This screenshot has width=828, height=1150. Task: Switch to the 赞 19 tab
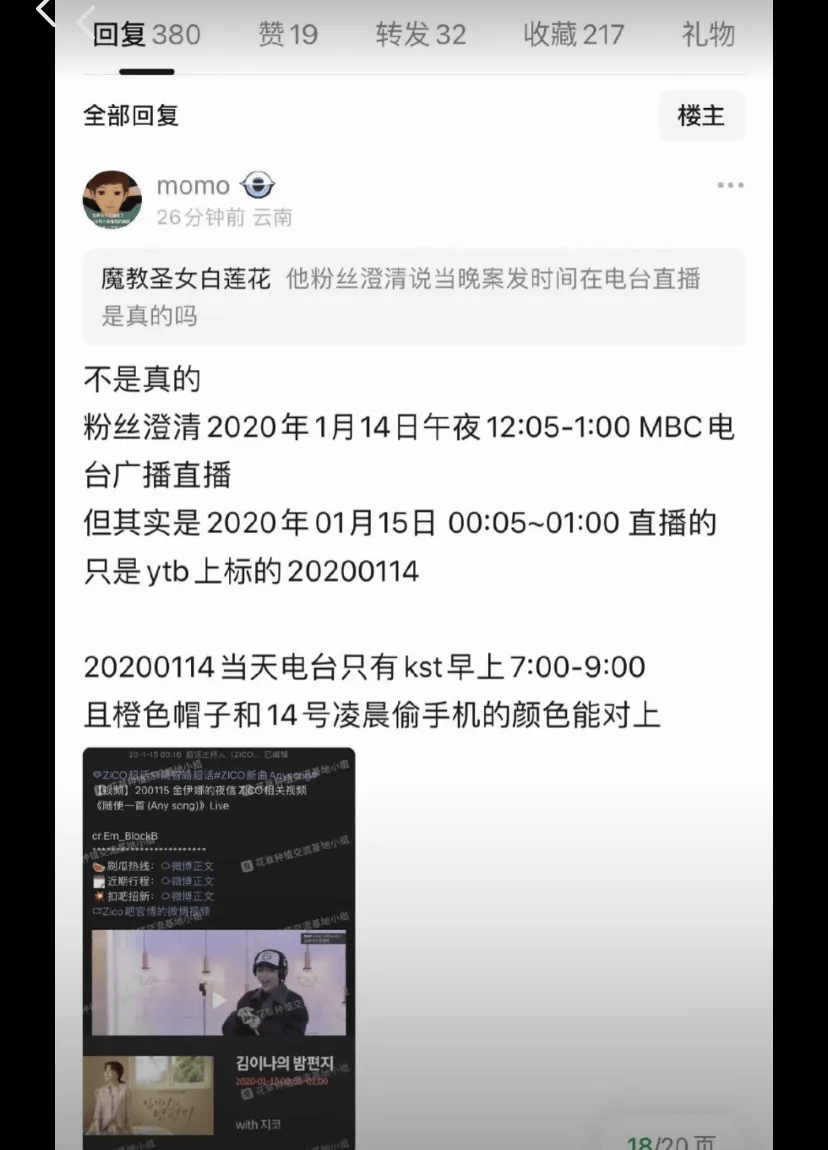tap(287, 35)
